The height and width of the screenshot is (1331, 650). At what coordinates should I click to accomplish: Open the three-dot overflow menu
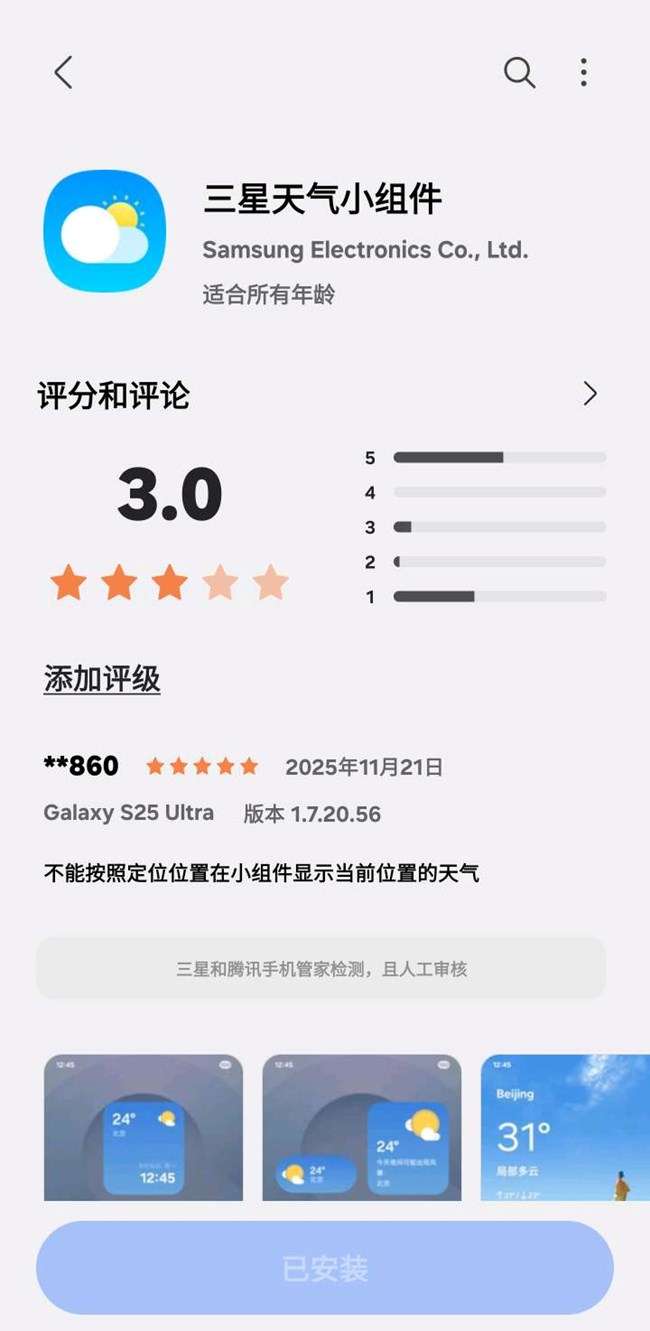point(583,72)
